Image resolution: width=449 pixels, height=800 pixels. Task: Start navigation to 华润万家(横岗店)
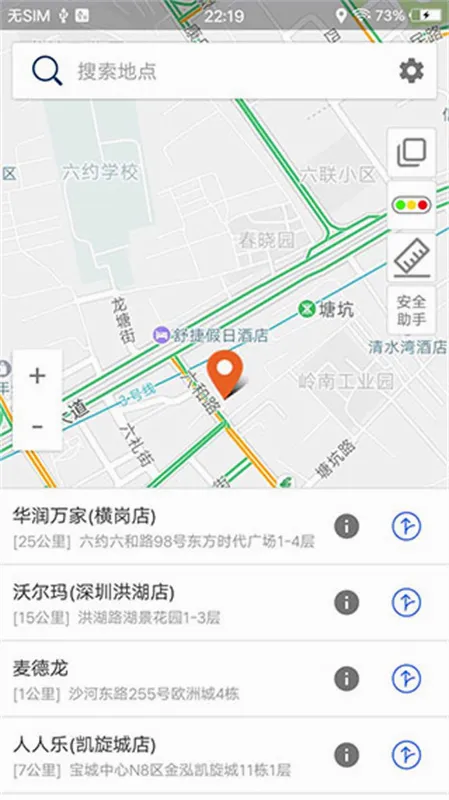(407, 526)
